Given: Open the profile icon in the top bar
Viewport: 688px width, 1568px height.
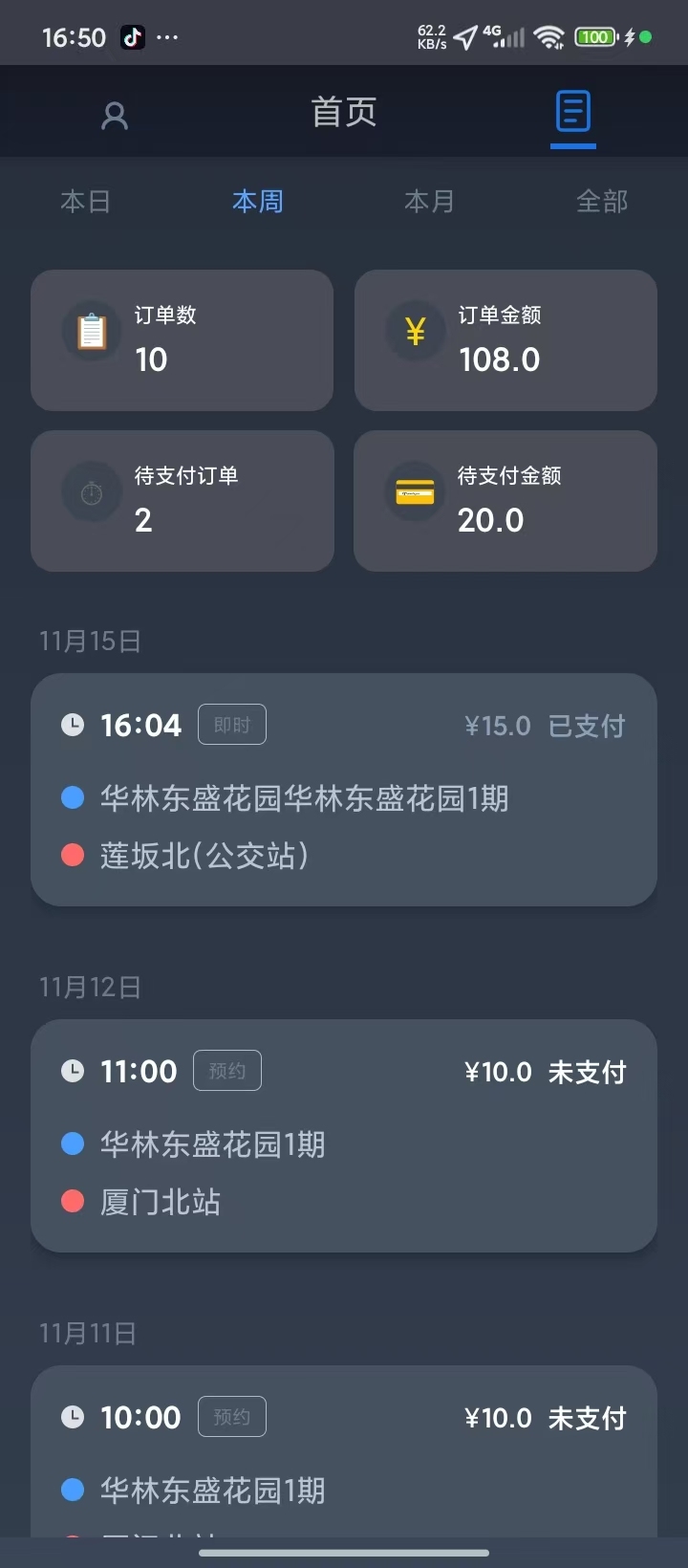Looking at the screenshot, I should (115, 116).
